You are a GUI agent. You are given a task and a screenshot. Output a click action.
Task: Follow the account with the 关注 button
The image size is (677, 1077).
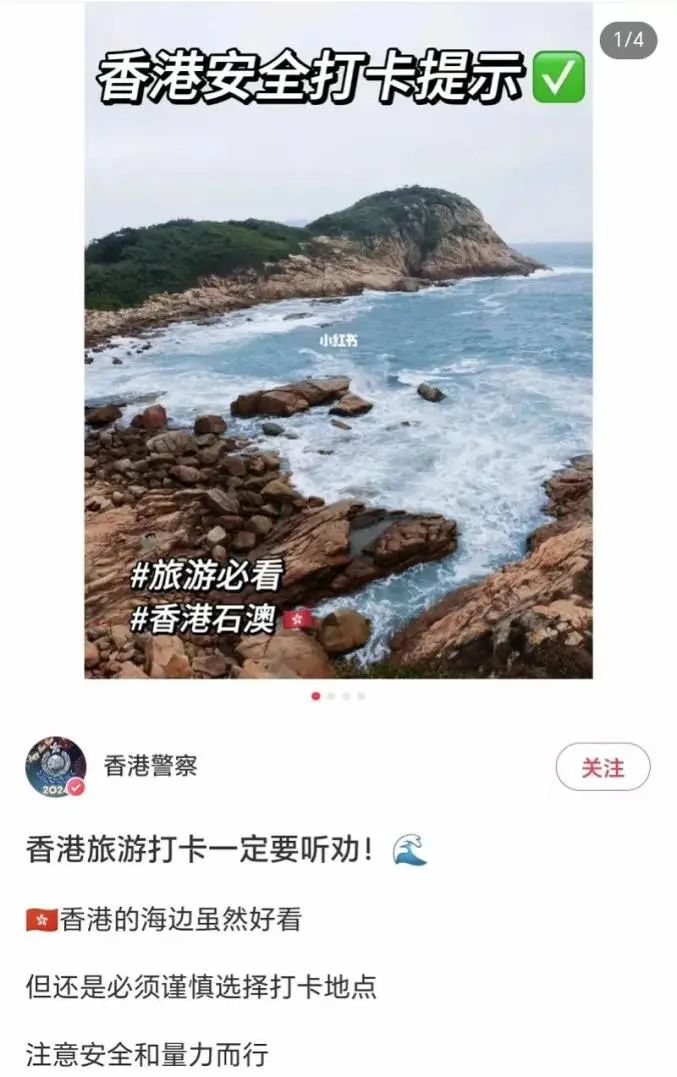(602, 767)
